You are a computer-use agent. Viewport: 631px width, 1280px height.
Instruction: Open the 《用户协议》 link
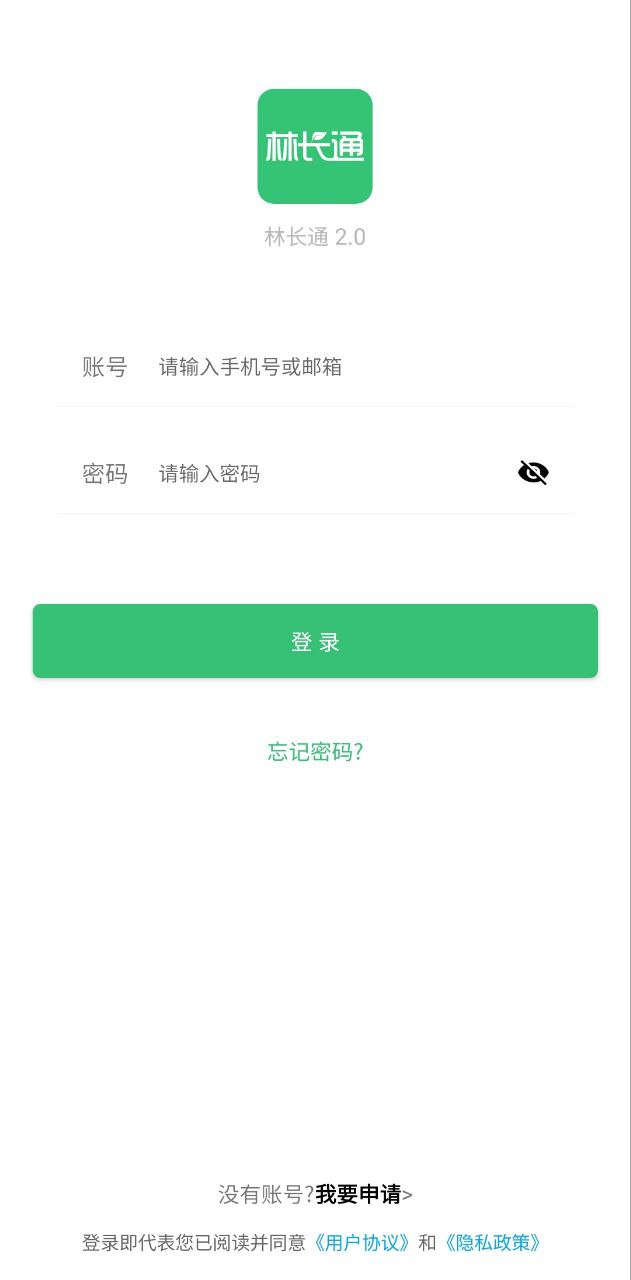(362, 1243)
